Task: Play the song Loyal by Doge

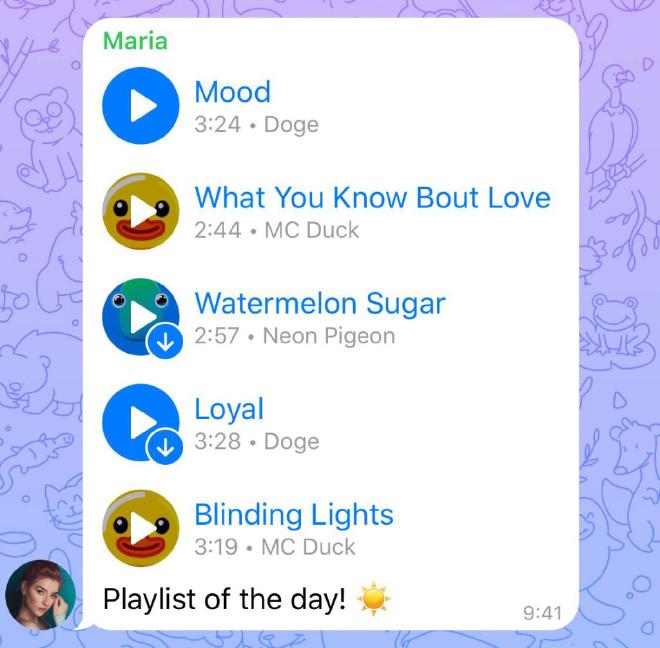Action: (140, 422)
